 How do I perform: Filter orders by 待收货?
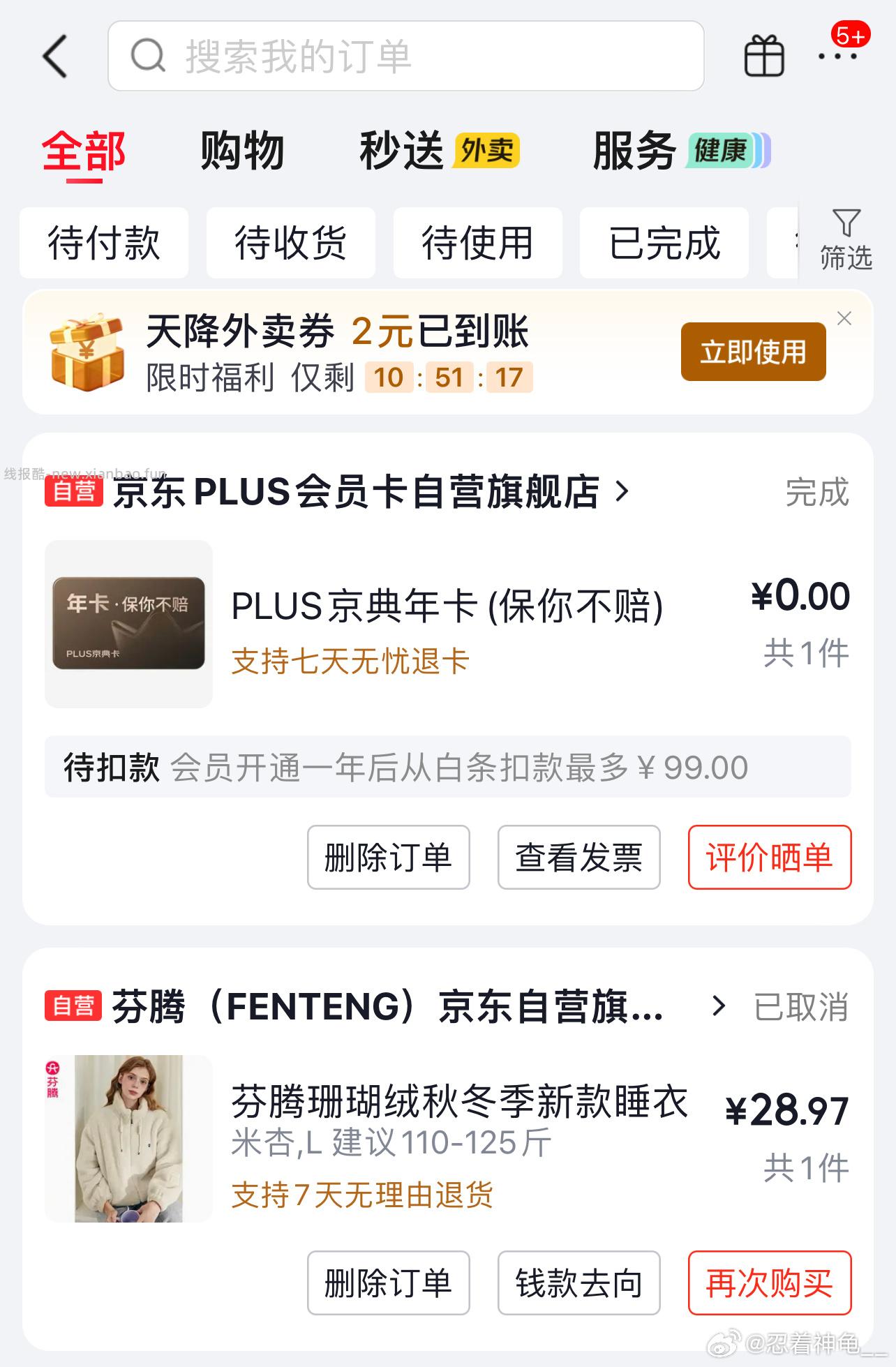pos(290,243)
